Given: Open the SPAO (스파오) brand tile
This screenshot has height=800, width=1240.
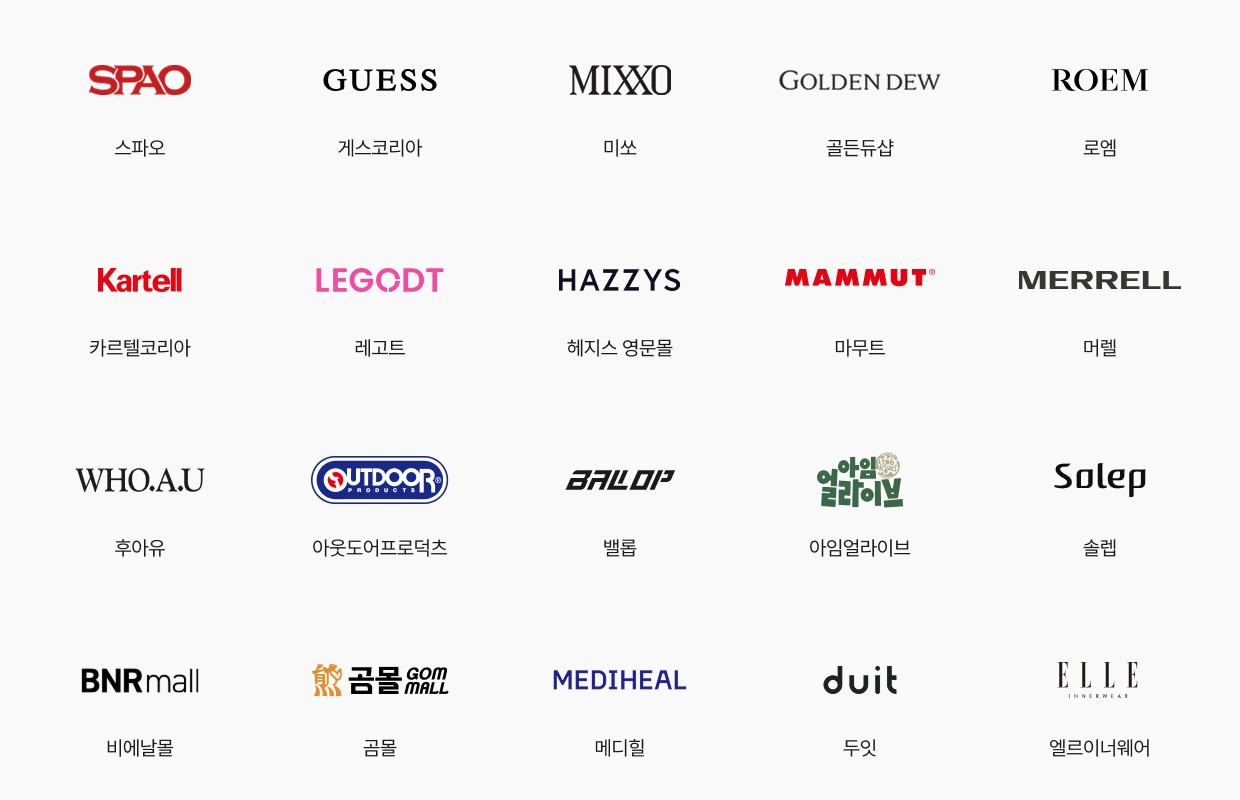Looking at the screenshot, I should pyautogui.click(x=140, y=81).
